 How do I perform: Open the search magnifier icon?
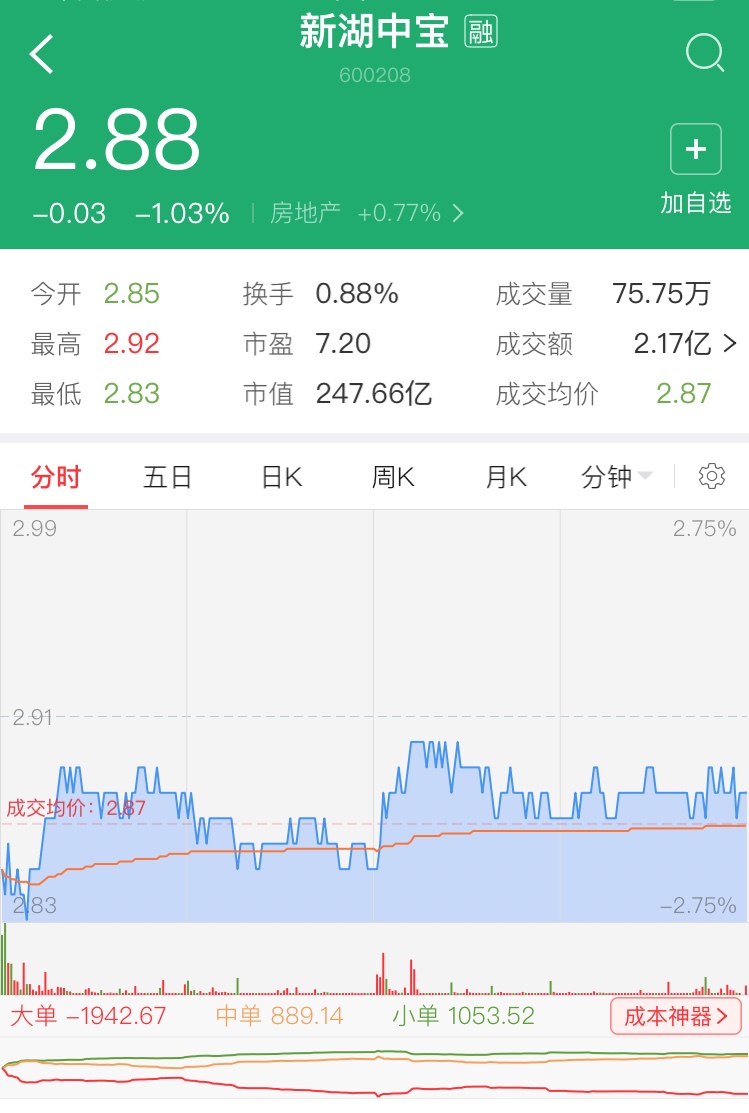point(704,53)
